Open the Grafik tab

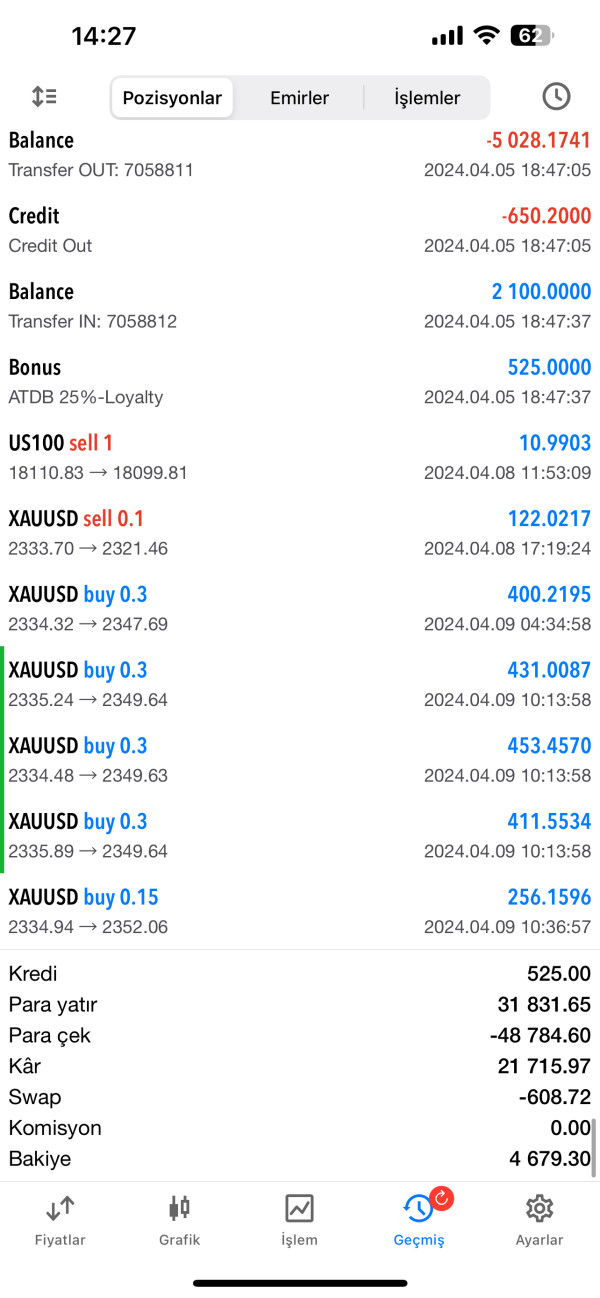pyautogui.click(x=180, y=1221)
